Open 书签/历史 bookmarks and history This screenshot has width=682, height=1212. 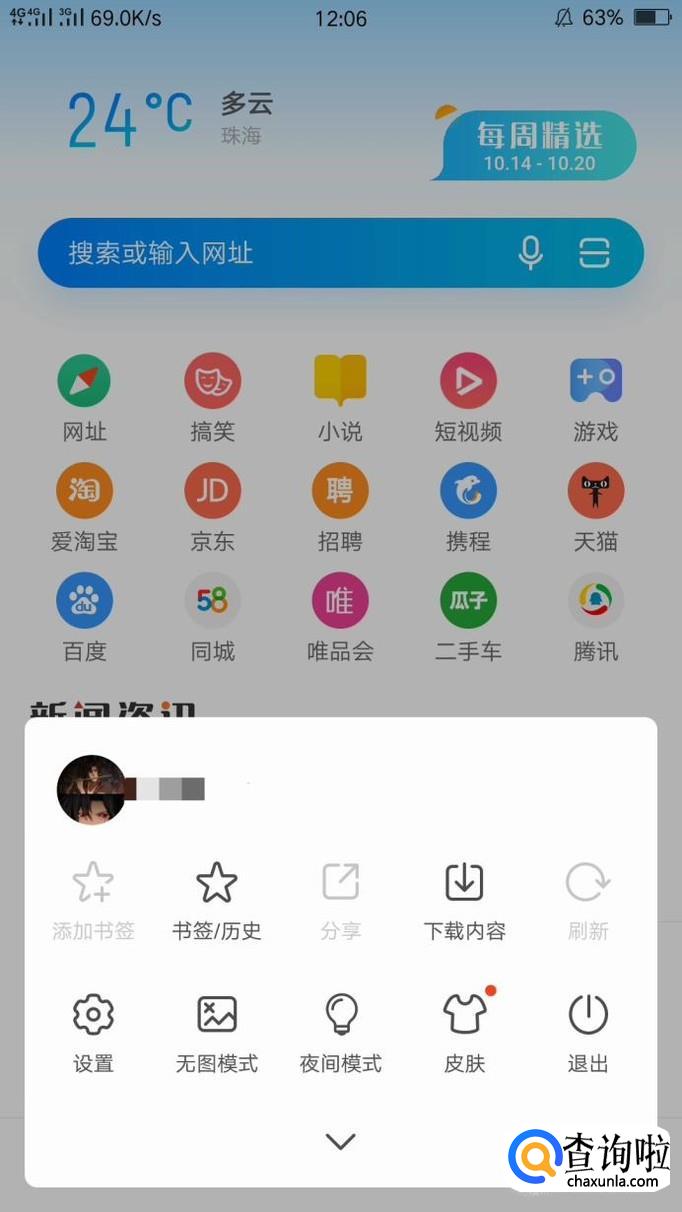[216, 900]
